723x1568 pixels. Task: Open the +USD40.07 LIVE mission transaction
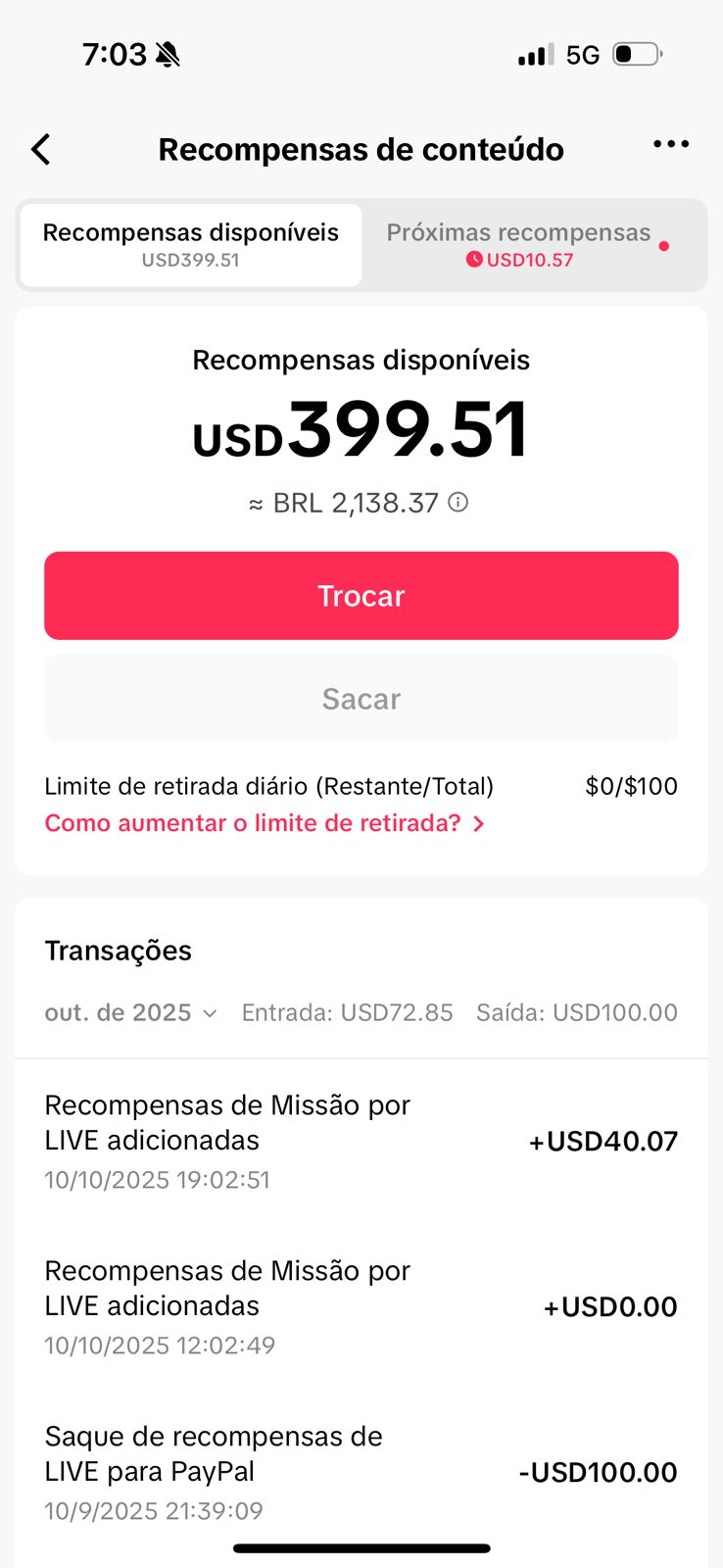pyautogui.click(x=361, y=1142)
